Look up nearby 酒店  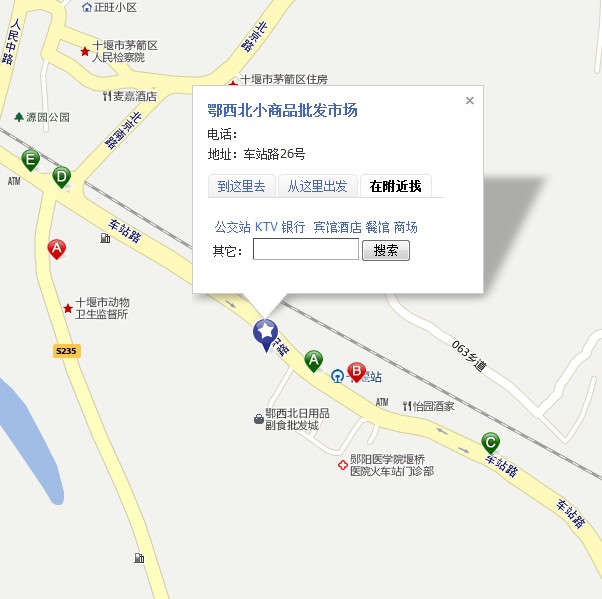pos(349,227)
